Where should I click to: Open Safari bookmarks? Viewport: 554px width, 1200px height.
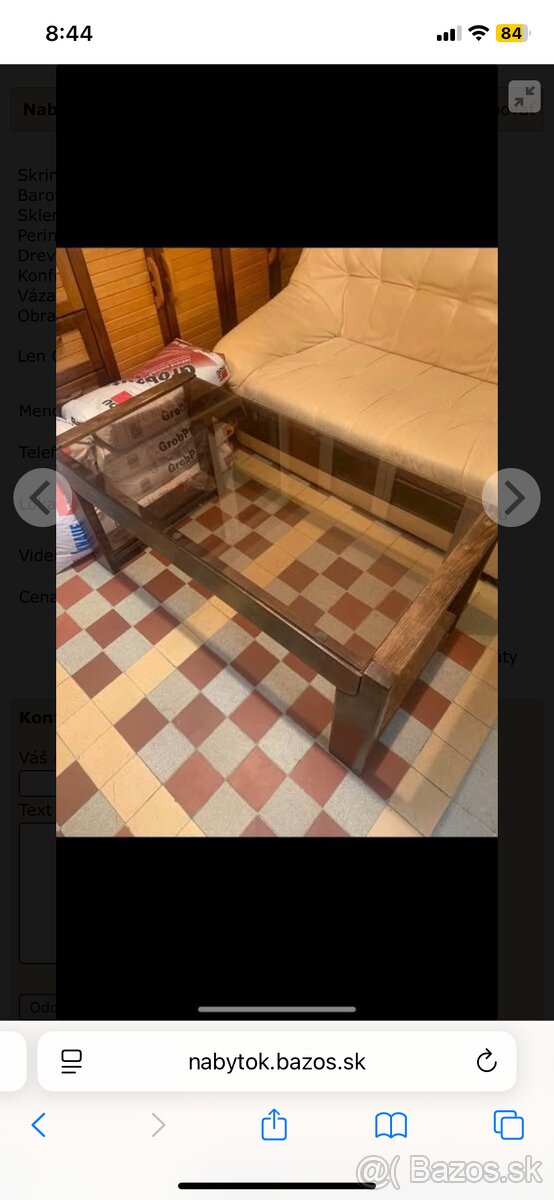[391, 1126]
